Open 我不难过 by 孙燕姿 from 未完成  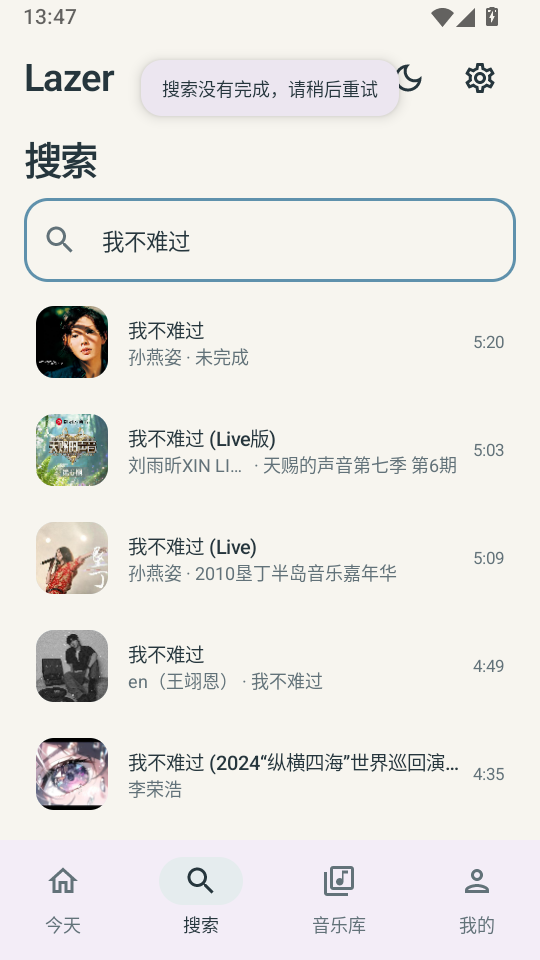tap(270, 342)
